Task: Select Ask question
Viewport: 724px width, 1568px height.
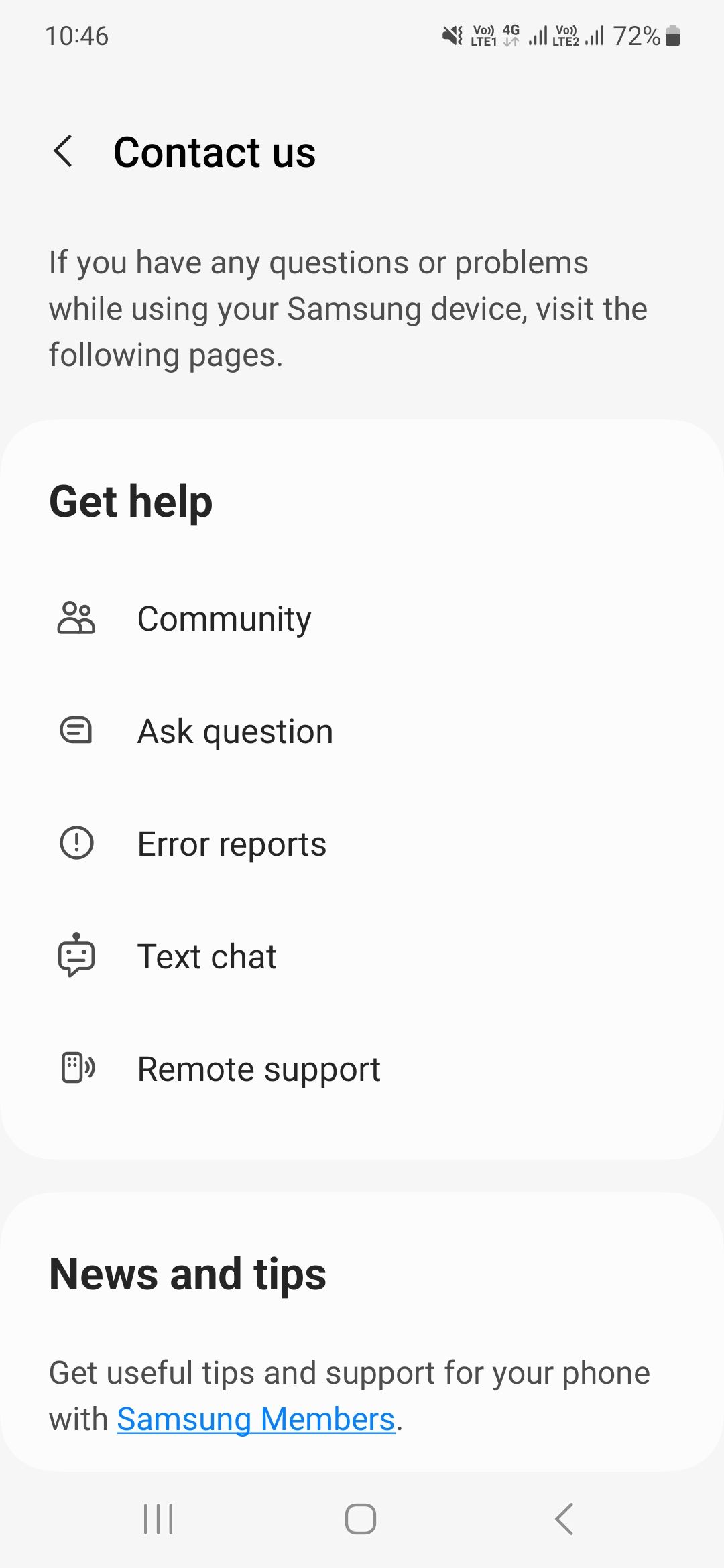Action: pos(235,731)
